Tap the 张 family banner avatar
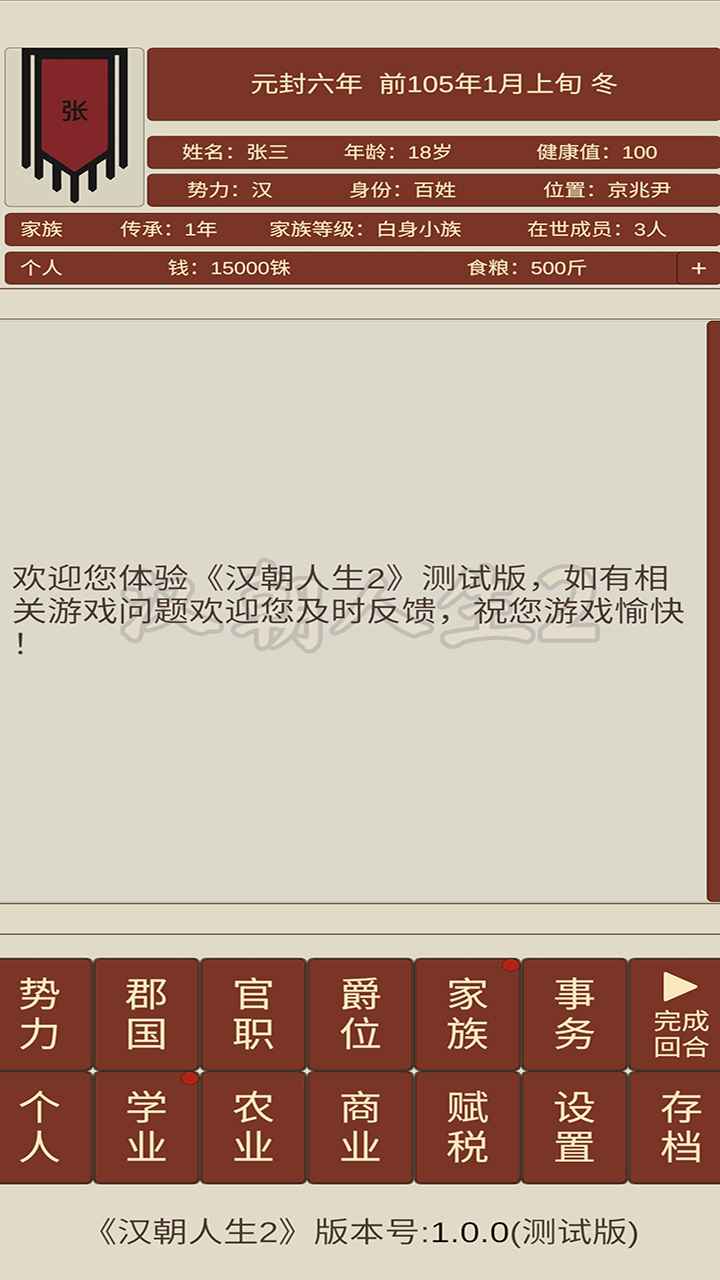 tap(74, 126)
